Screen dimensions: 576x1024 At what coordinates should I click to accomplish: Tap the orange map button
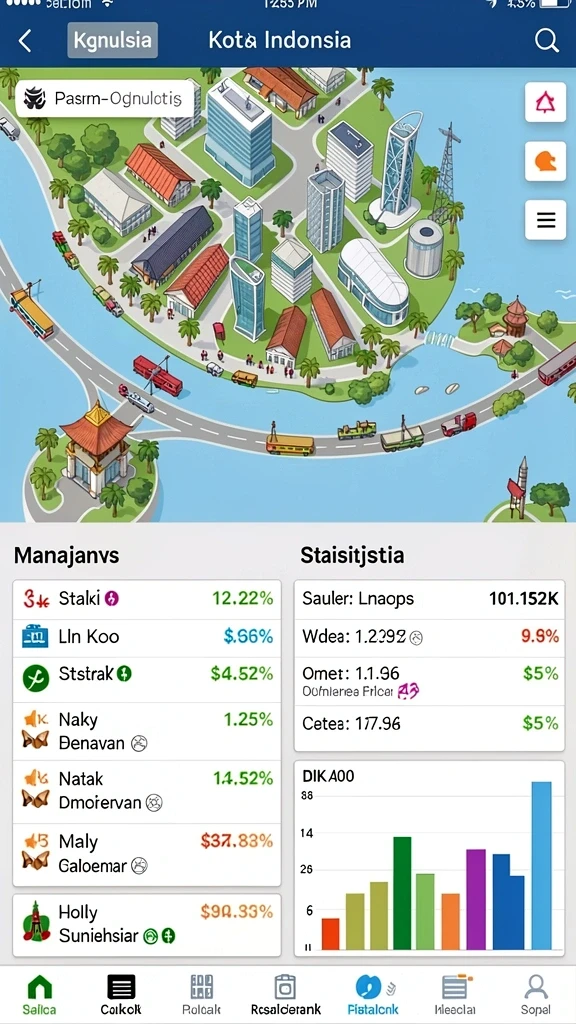pyautogui.click(x=545, y=161)
